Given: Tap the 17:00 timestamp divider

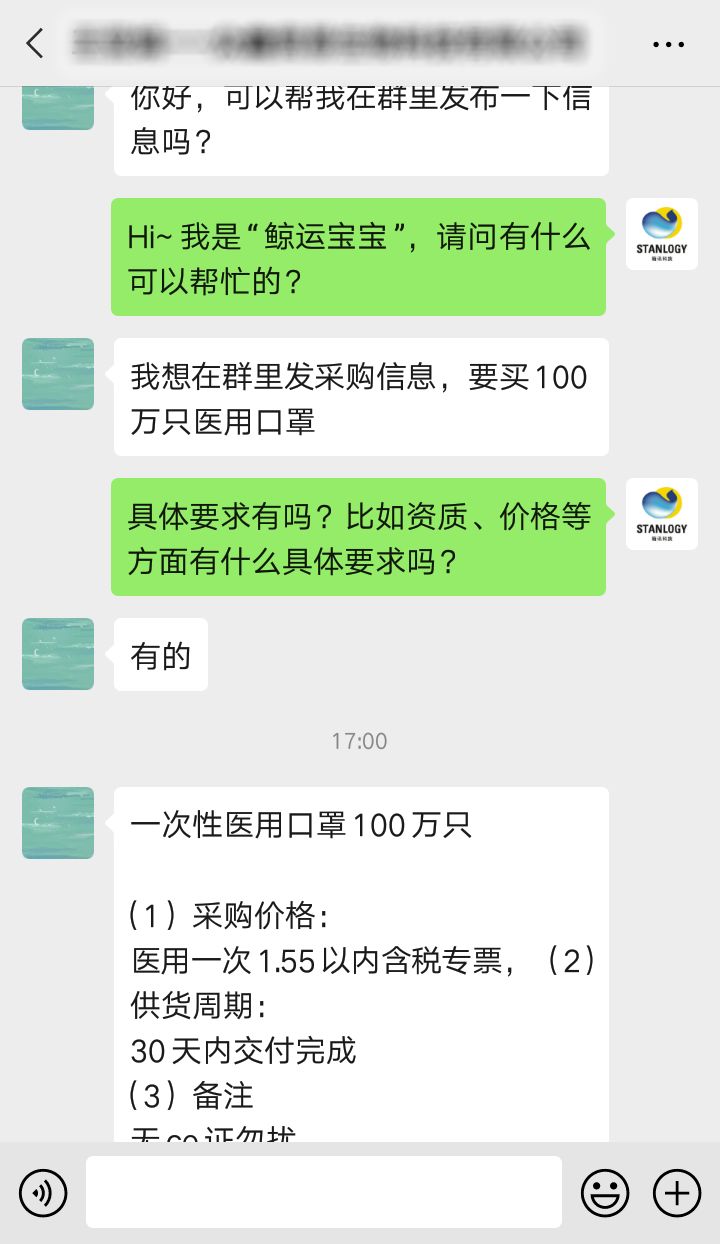Looking at the screenshot, I should [x=360, y=741].
